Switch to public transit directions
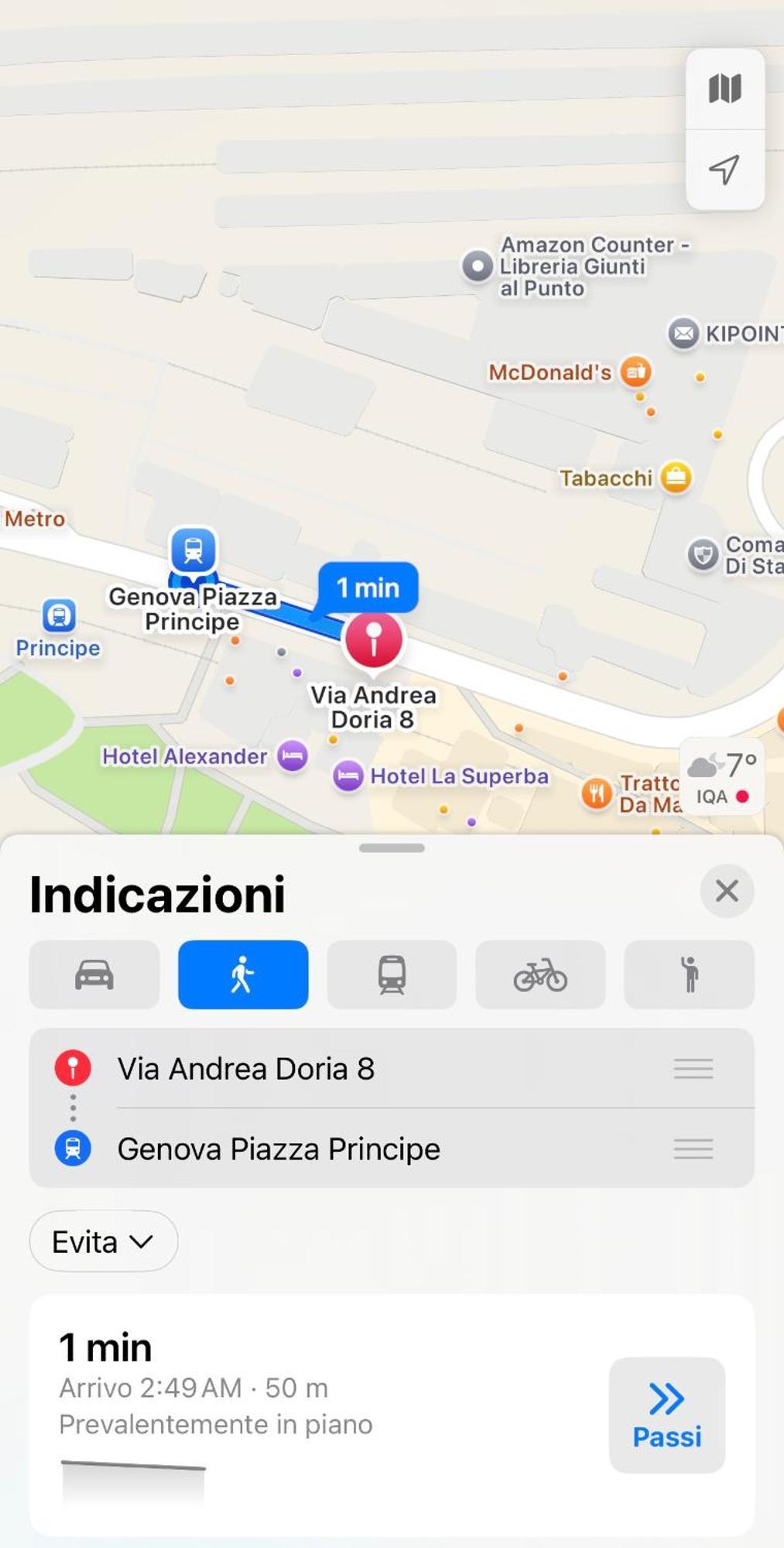Viewport: 784px width, 1548px height. 392,974
